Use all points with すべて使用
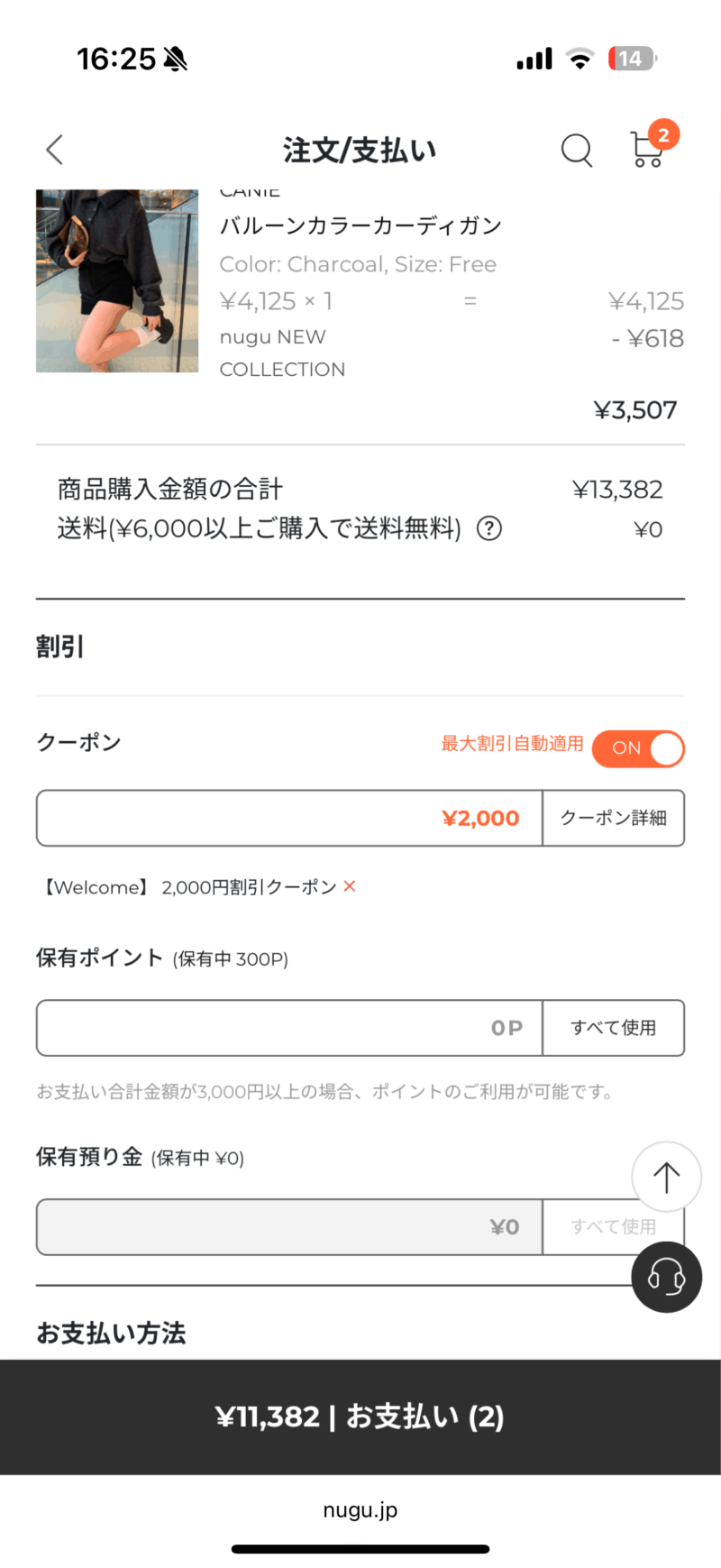This screenshot has width=721, height=1568. pos(614,1028)
